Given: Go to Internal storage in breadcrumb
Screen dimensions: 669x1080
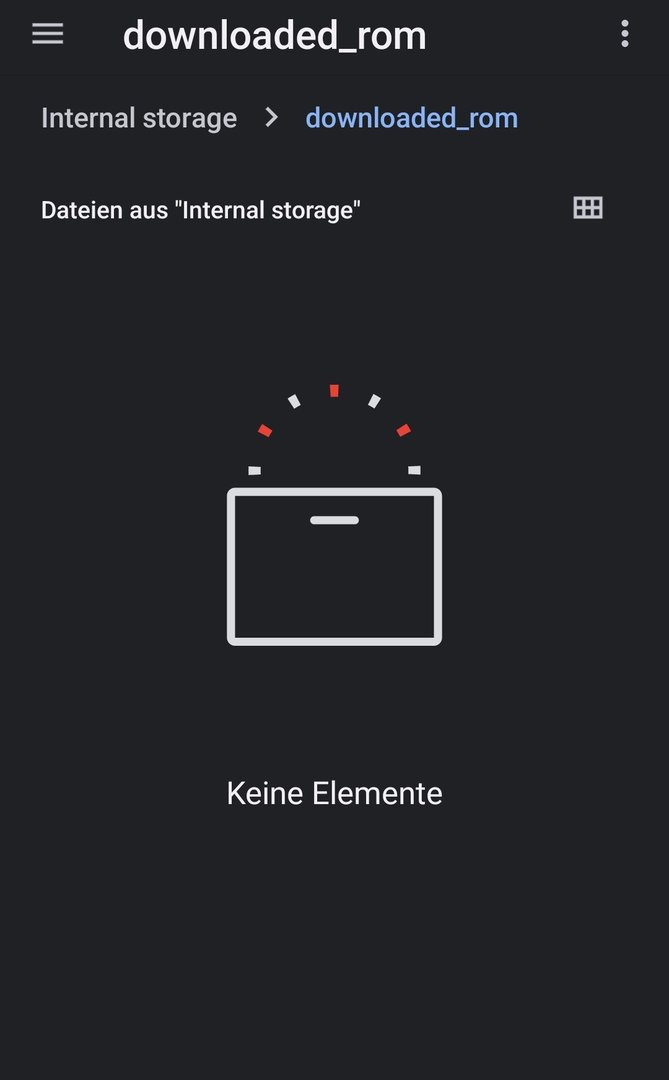Looking at the screenshot, I should (x=139, y=118).
